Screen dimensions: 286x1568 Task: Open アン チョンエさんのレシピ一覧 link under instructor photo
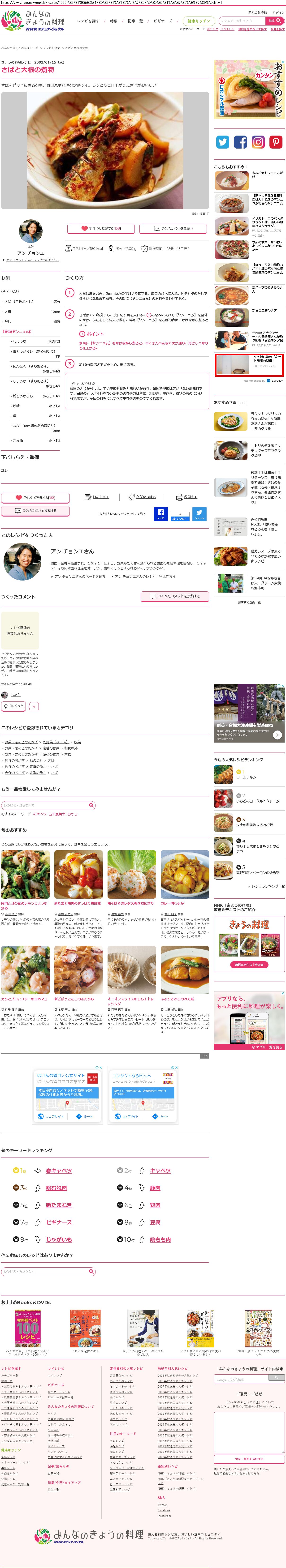[x=32, y=260]
